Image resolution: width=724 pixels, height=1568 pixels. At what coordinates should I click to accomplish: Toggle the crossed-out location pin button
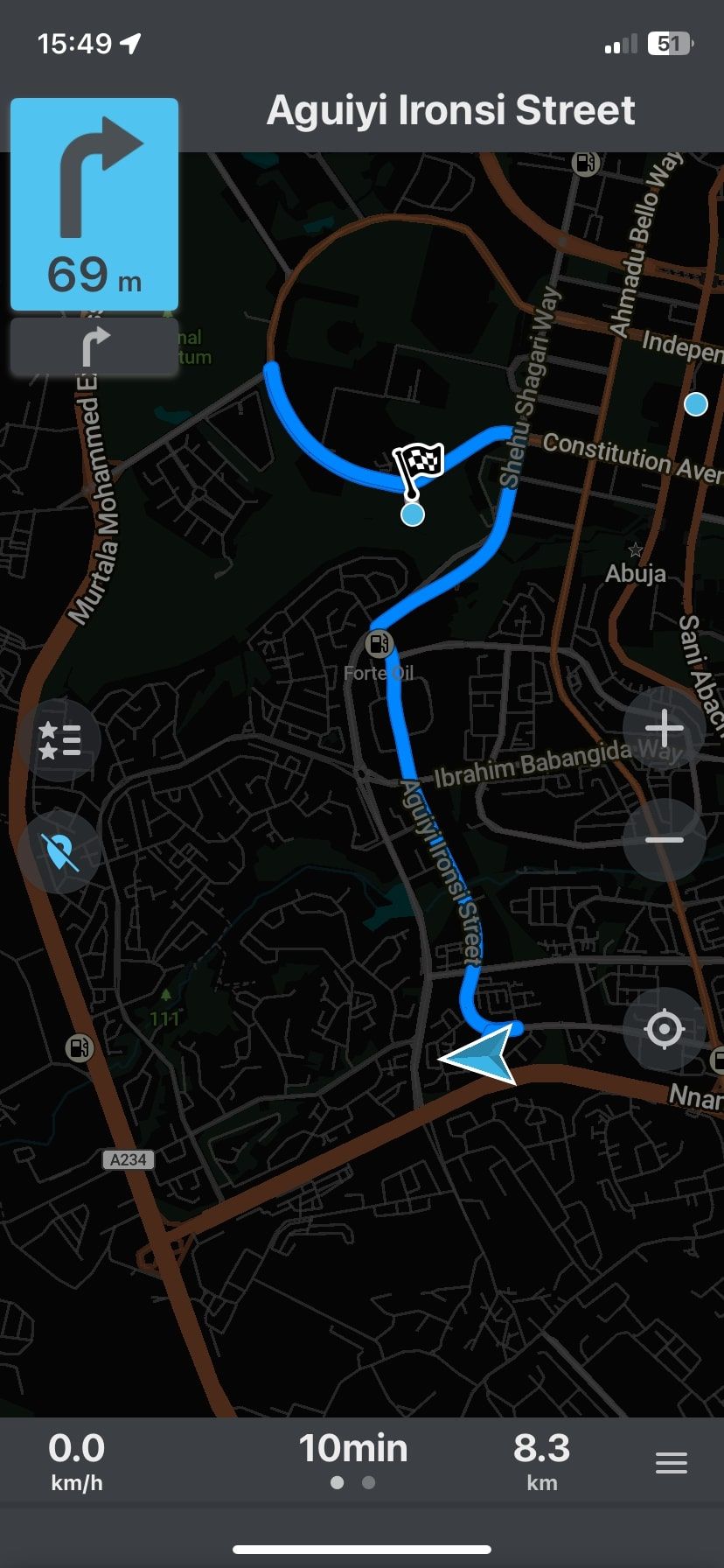[x=59, y=851]
